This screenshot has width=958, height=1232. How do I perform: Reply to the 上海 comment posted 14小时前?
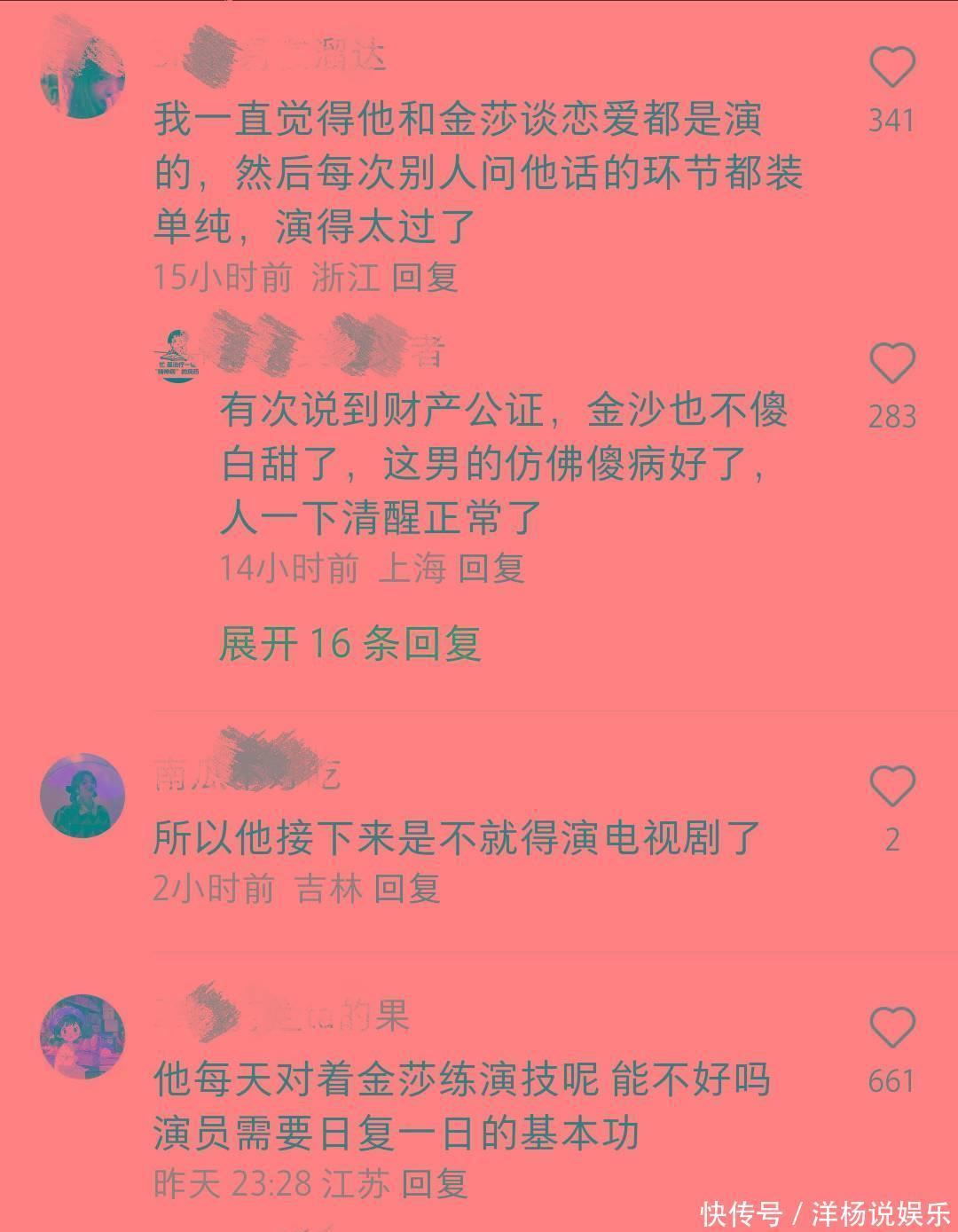(x=491, y=568)
